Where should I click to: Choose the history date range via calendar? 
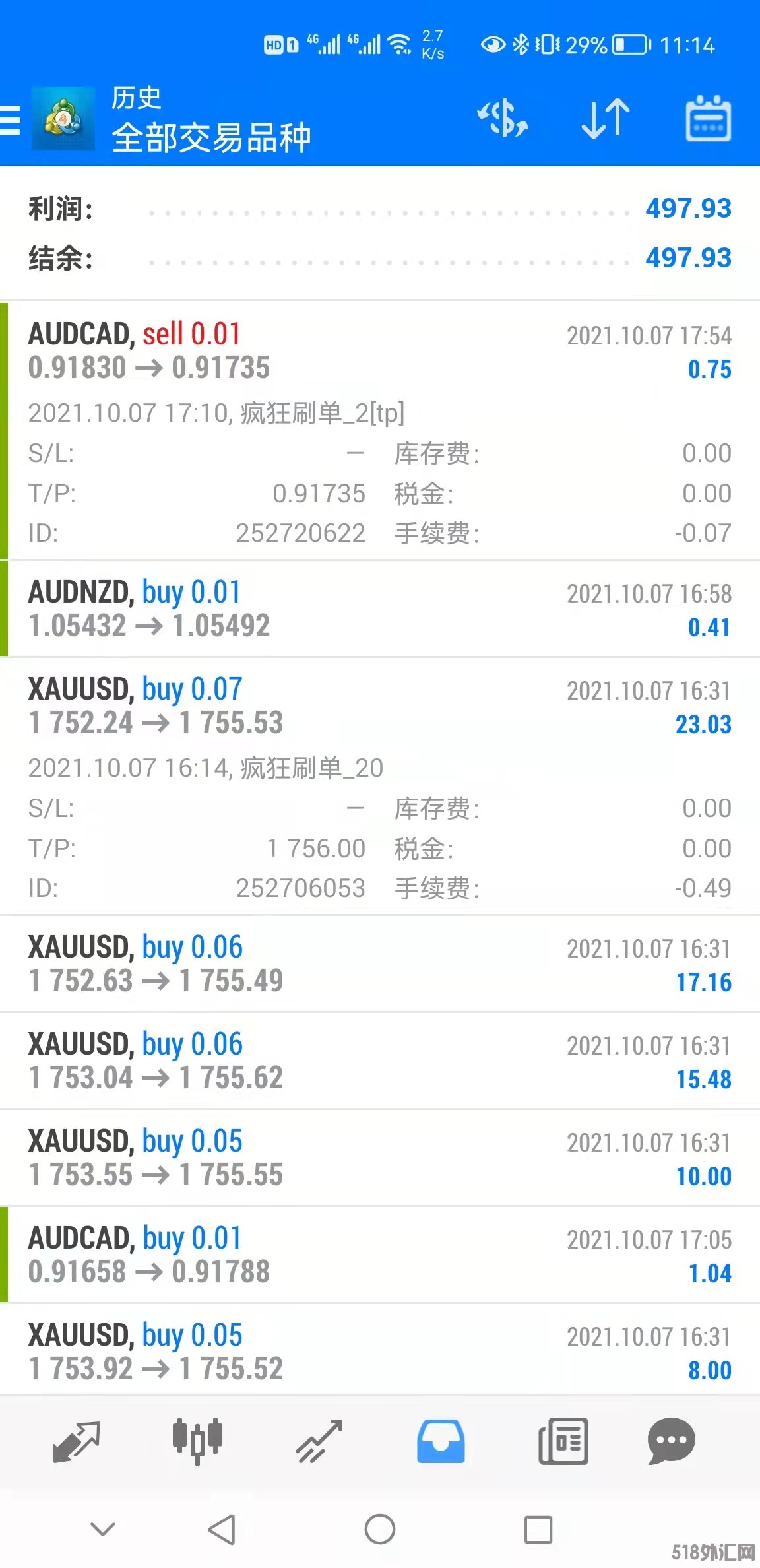[x=708, y=119]
